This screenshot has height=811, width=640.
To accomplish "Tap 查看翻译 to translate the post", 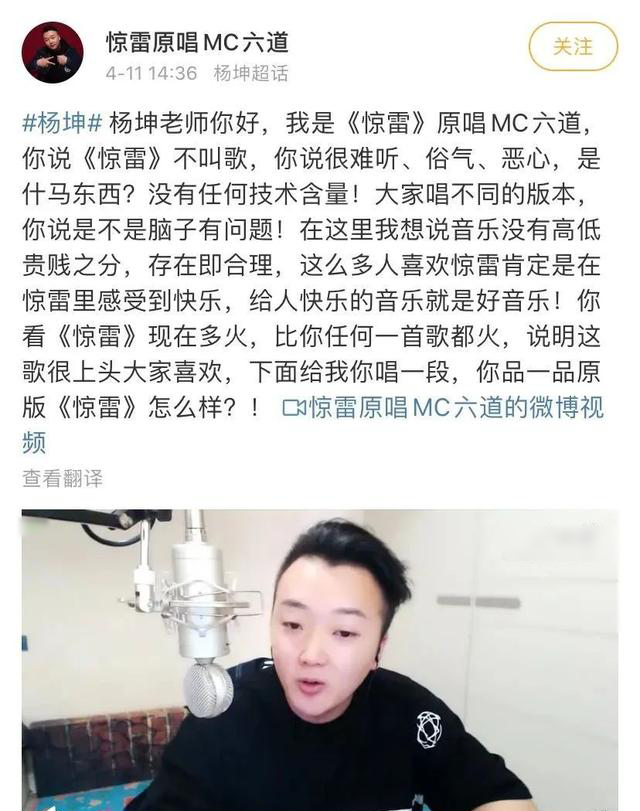I will pos(62,478).
